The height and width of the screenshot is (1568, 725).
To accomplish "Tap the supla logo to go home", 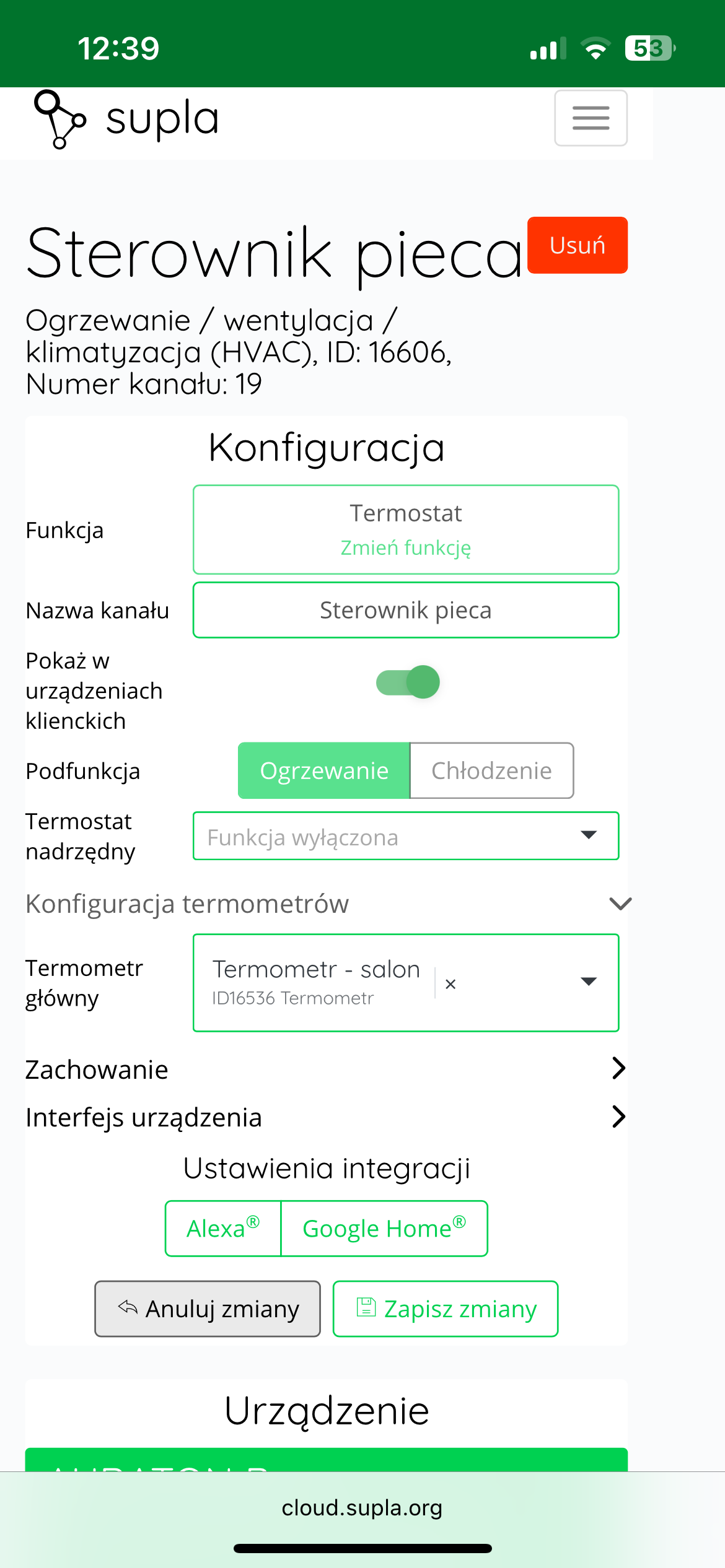I will tap(127, 119).
